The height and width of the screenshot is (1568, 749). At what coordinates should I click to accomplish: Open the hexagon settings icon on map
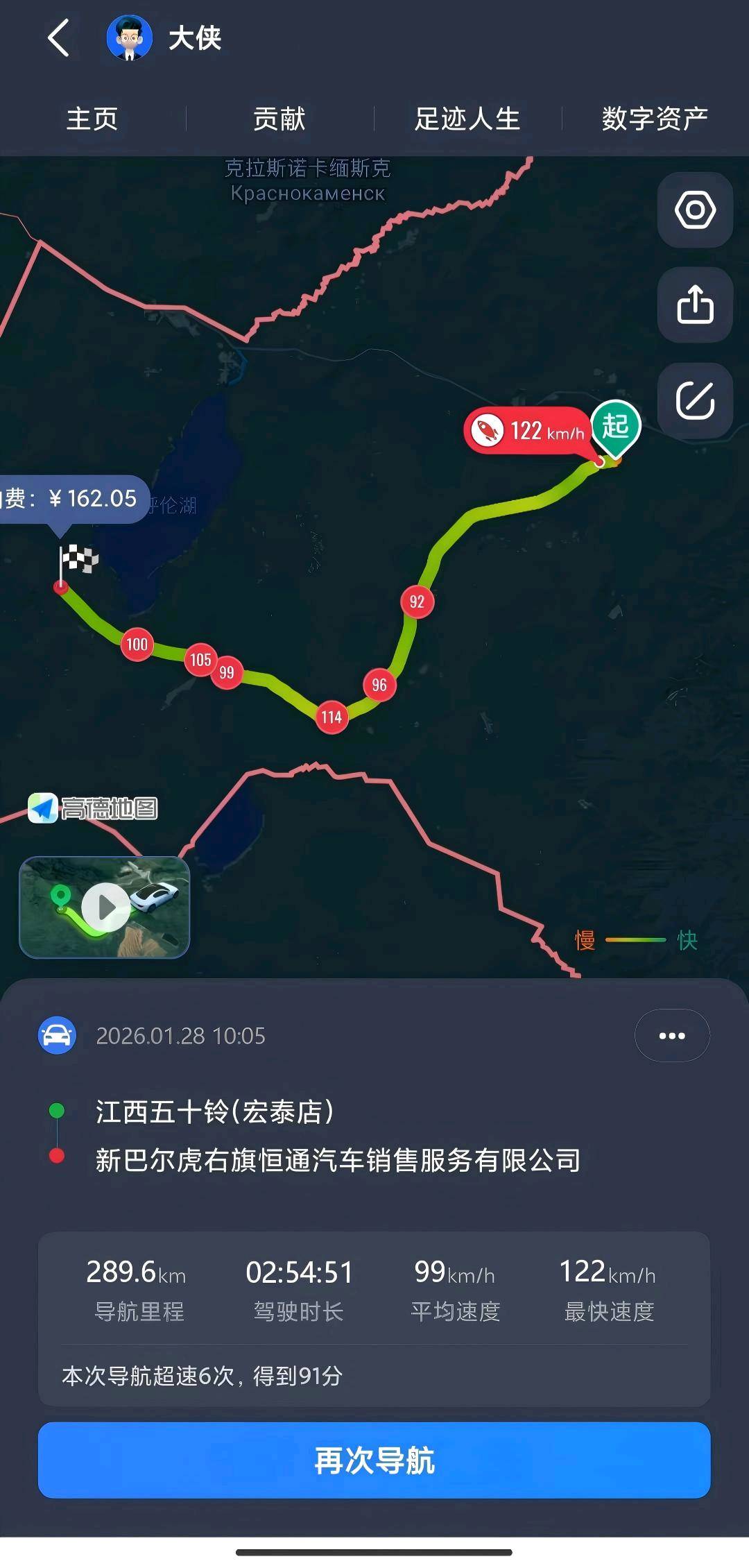695,210
